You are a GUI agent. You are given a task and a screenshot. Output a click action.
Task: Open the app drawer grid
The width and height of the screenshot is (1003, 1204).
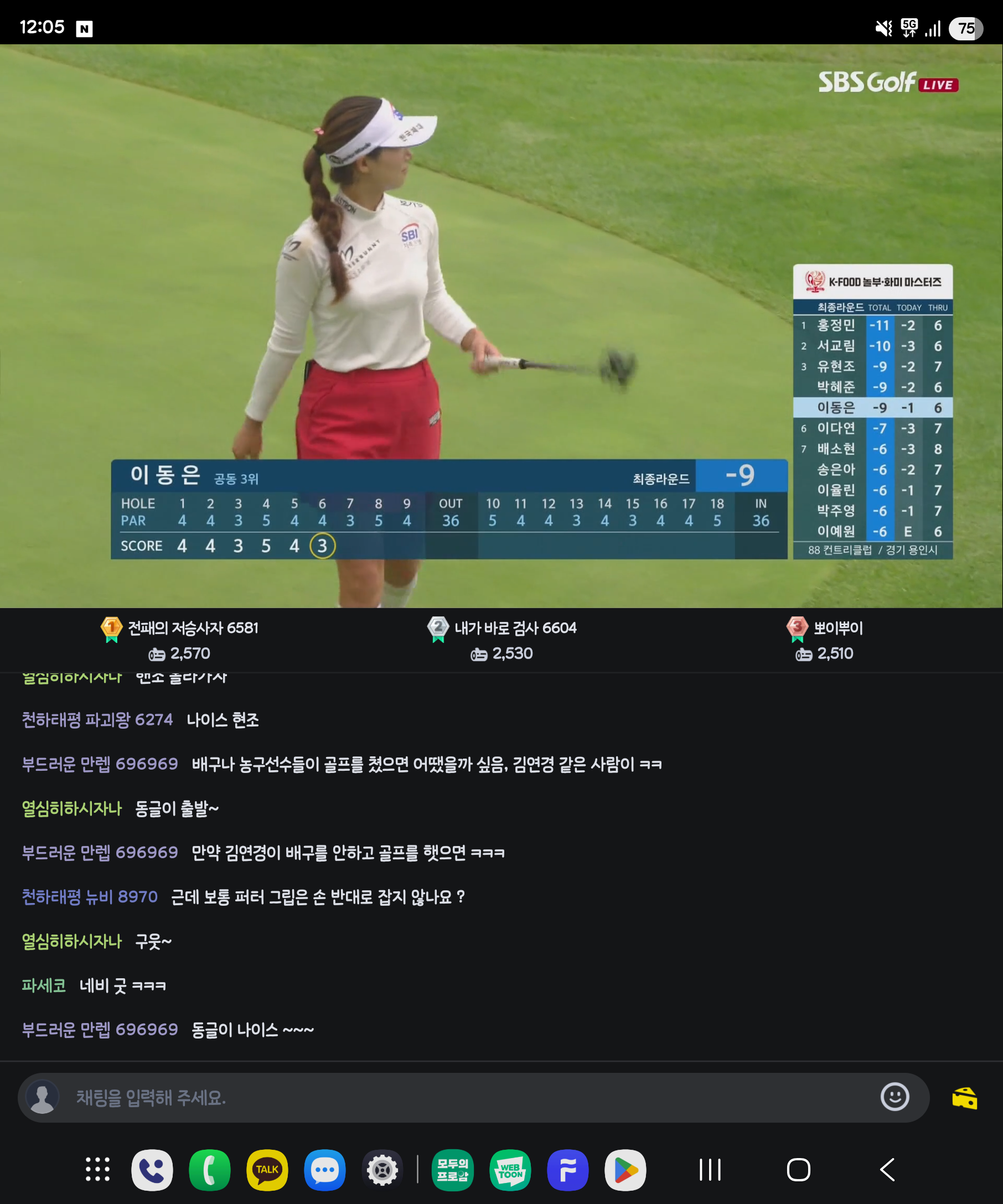tap(97, 1170)
